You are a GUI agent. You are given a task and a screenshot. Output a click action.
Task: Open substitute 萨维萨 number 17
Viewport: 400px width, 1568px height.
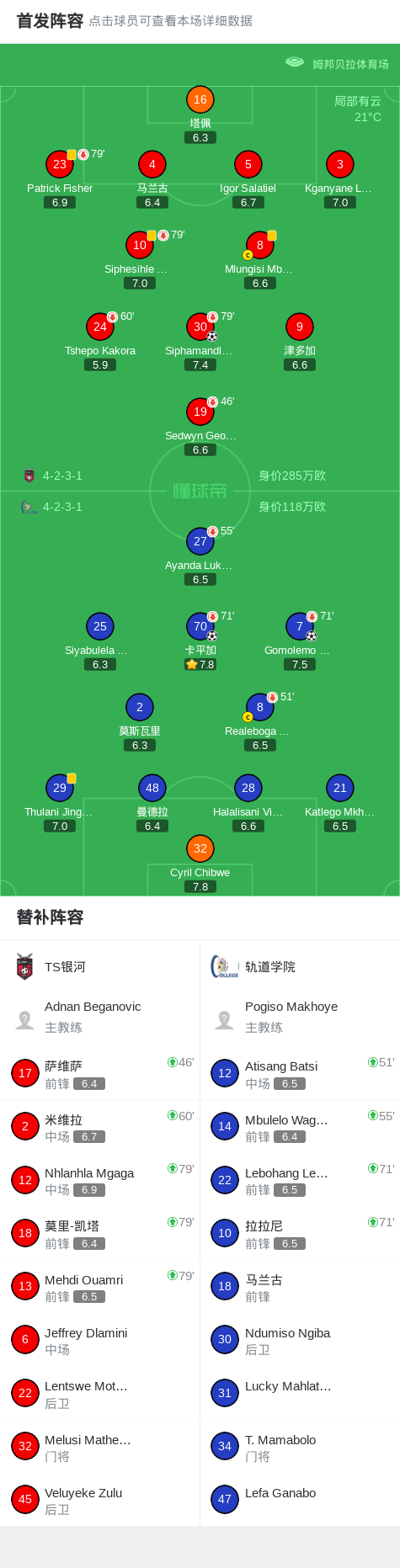(x=99, y=1073)
